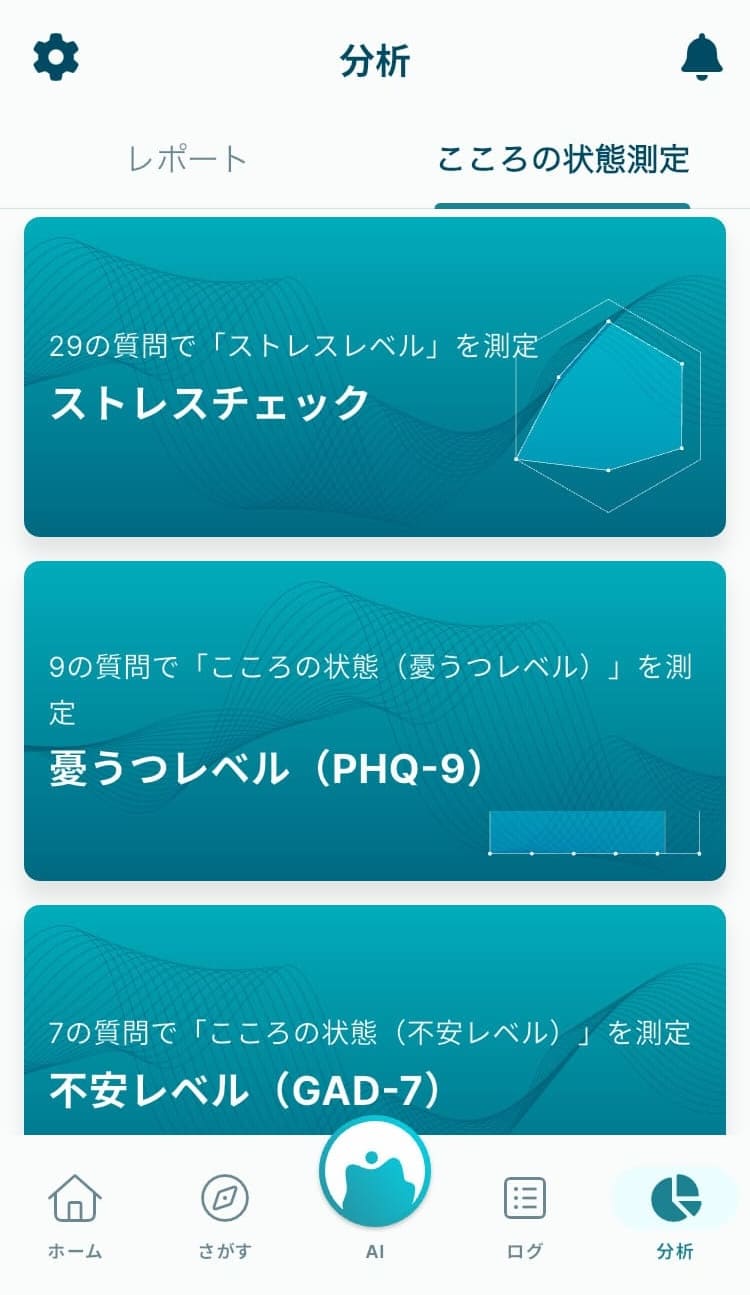Switch to the レポート tab
This screenshot has height=1295, width=750.
[x=188, y=160]
